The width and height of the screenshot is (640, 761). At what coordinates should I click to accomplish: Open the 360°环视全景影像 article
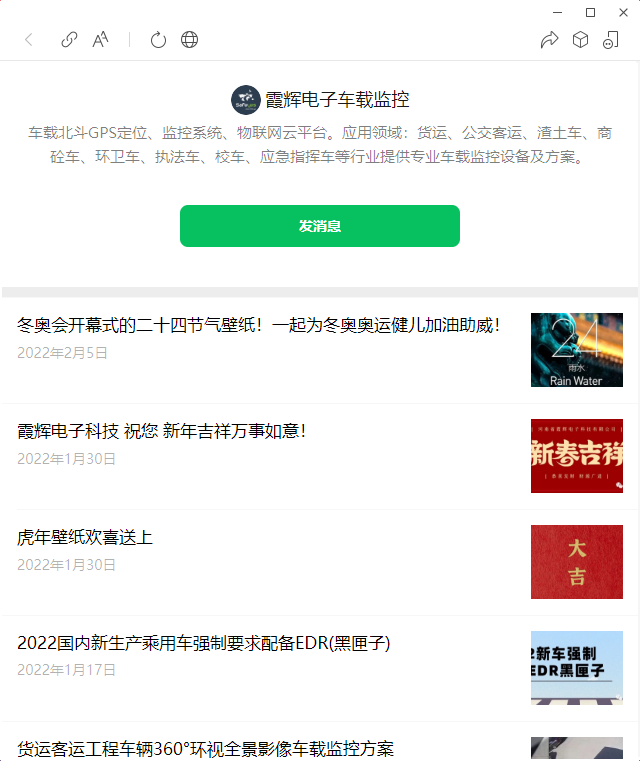(x=206, y=748)
